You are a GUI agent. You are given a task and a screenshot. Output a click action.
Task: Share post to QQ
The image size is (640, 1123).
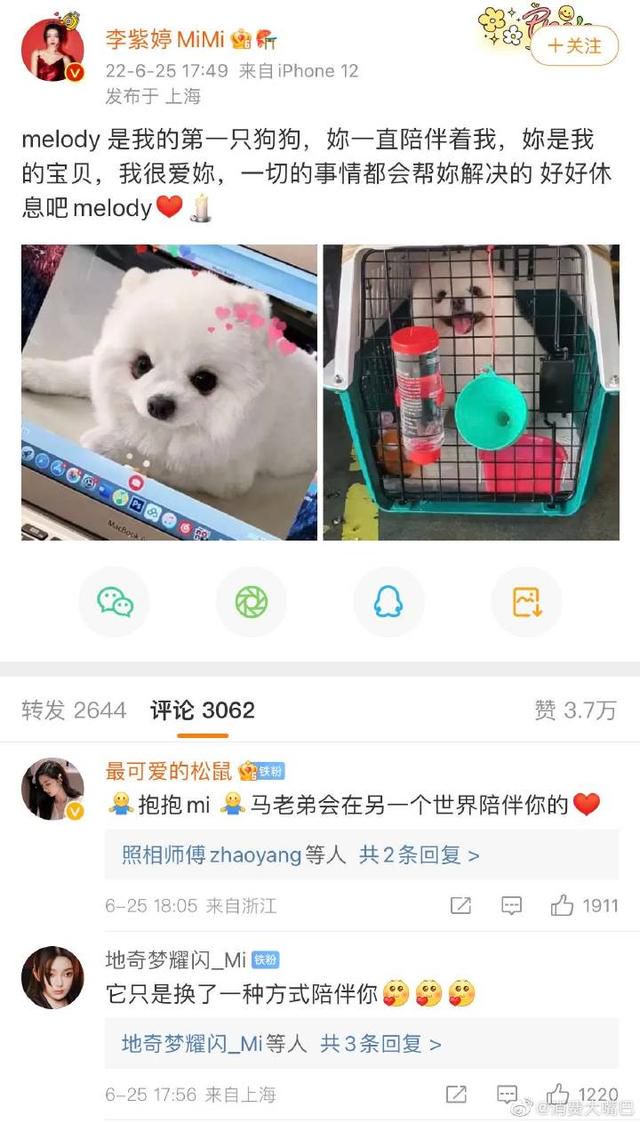[x=388, y=601]
